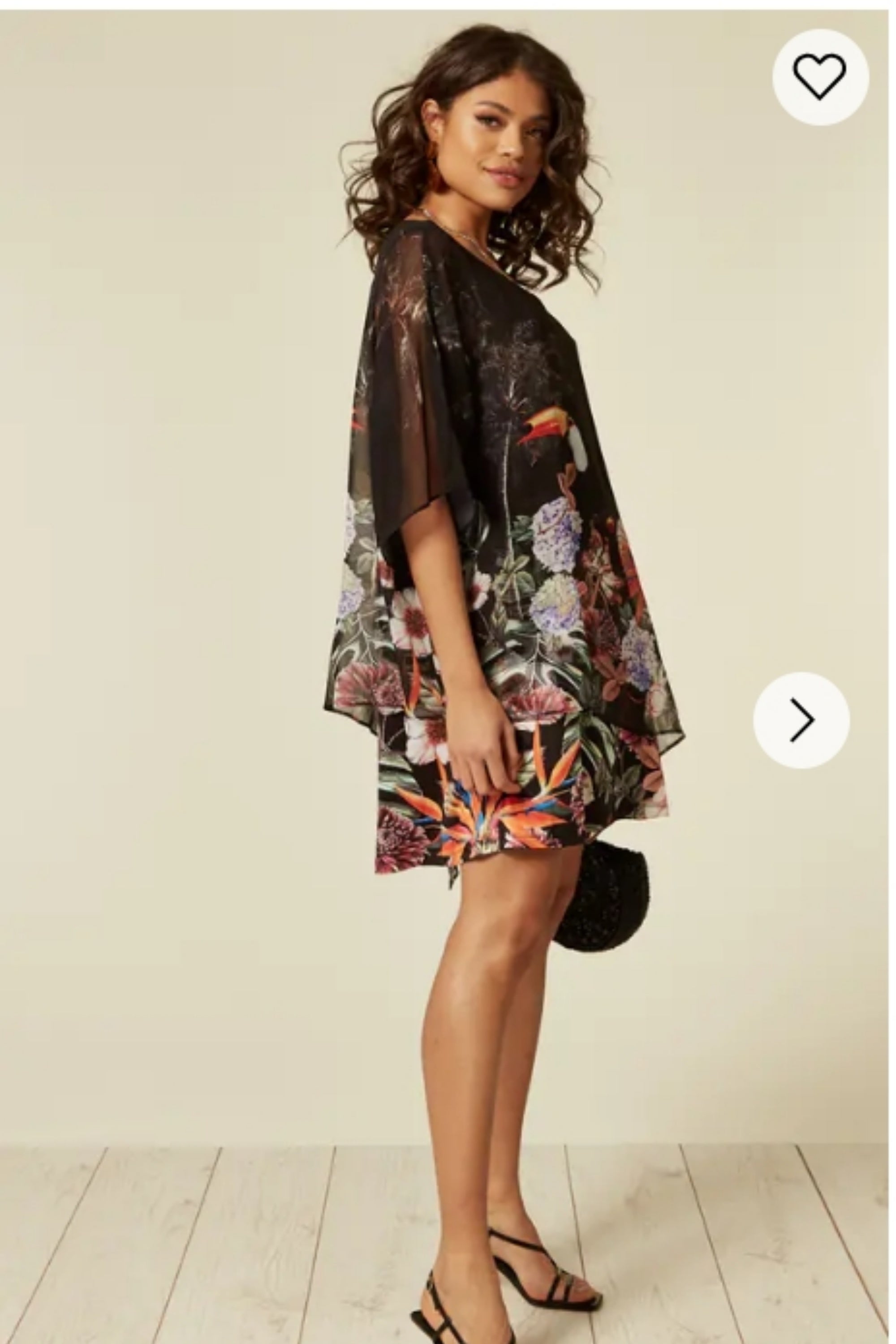The height and width of the screenshot is (1344, 896).
Task: Add this dress to your wishlist
Action: 820,77
